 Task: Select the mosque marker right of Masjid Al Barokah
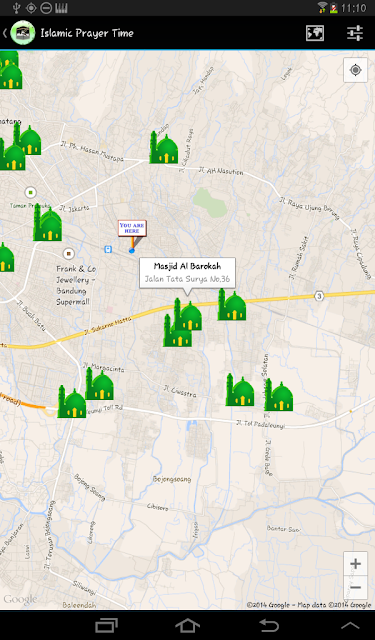coord(232,304)
